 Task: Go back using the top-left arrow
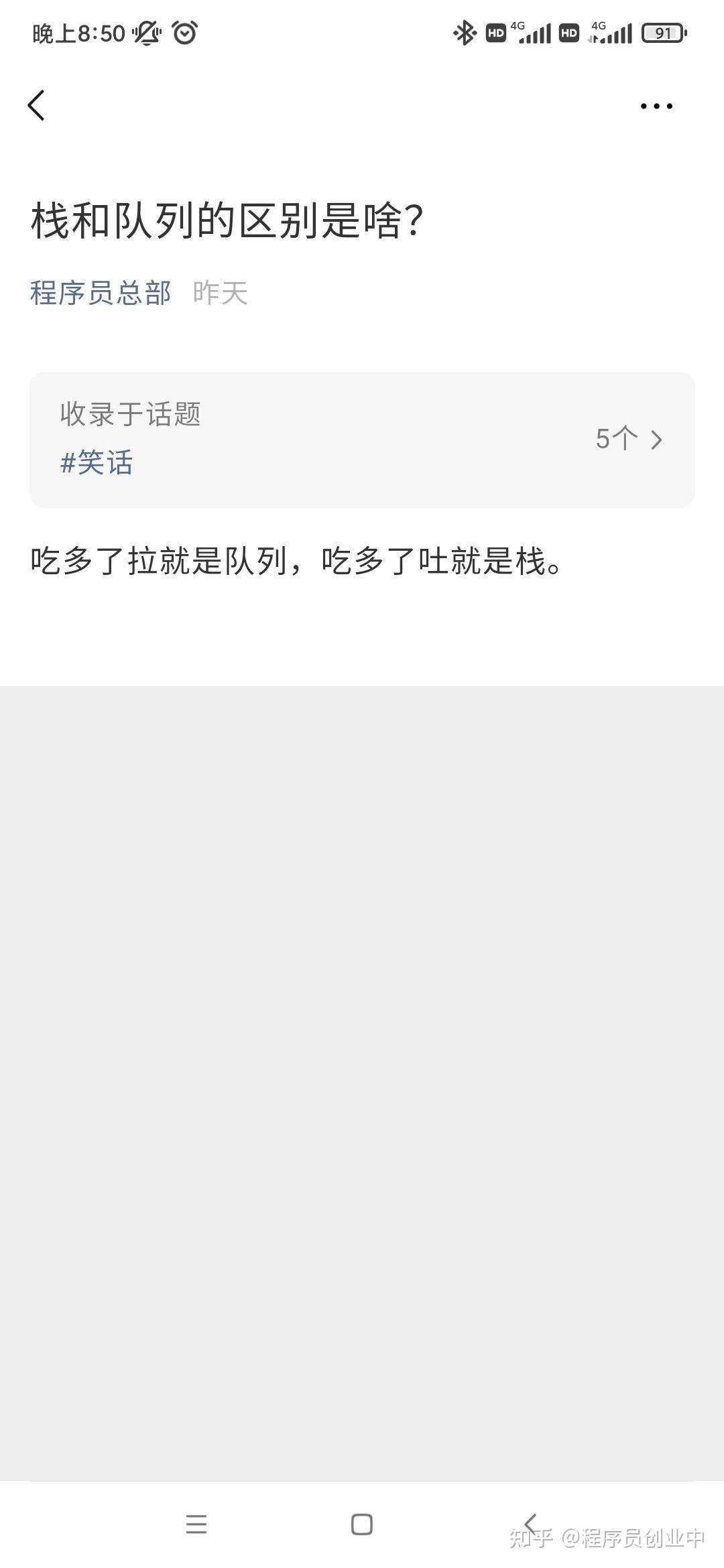[x=36, y=105]
